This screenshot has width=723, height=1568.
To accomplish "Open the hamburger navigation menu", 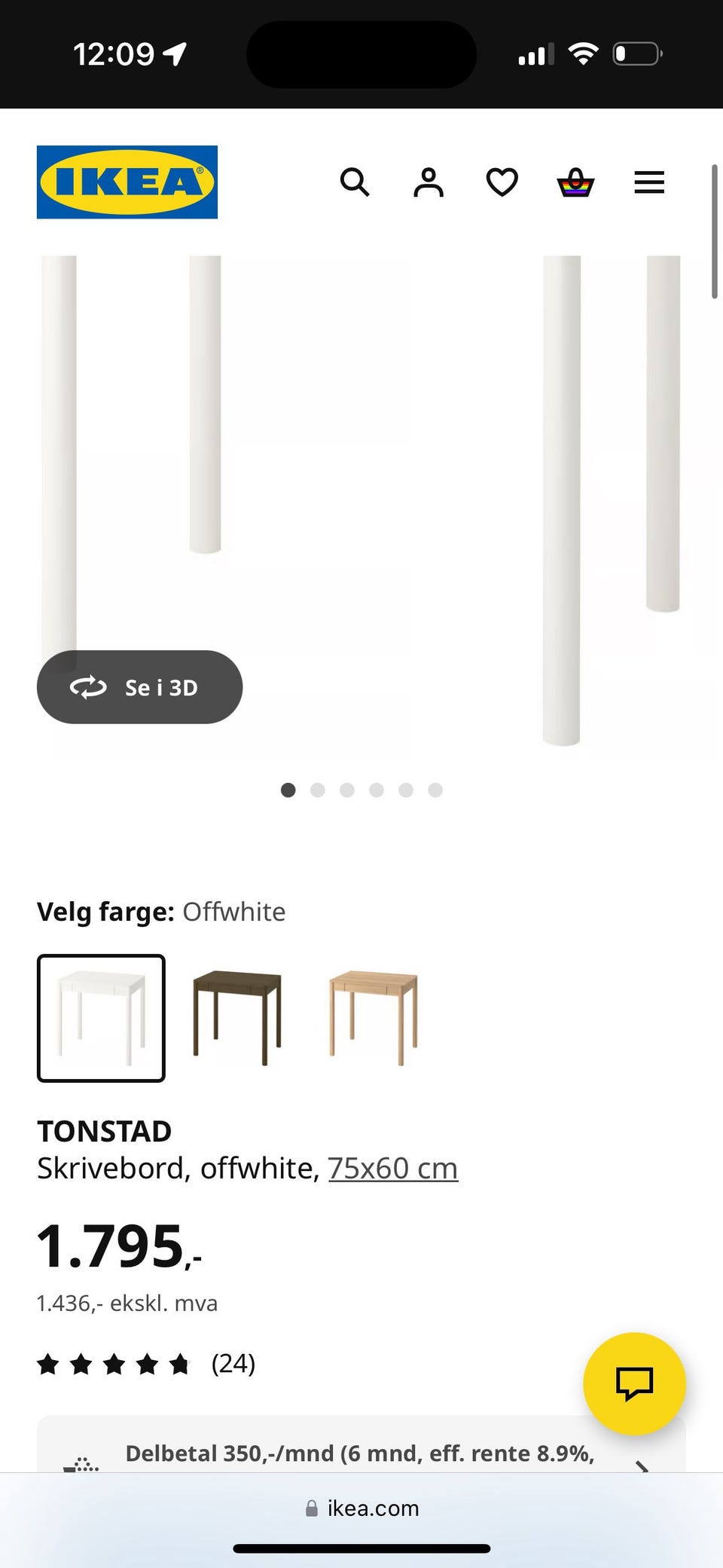I will (x=648, y=183).
